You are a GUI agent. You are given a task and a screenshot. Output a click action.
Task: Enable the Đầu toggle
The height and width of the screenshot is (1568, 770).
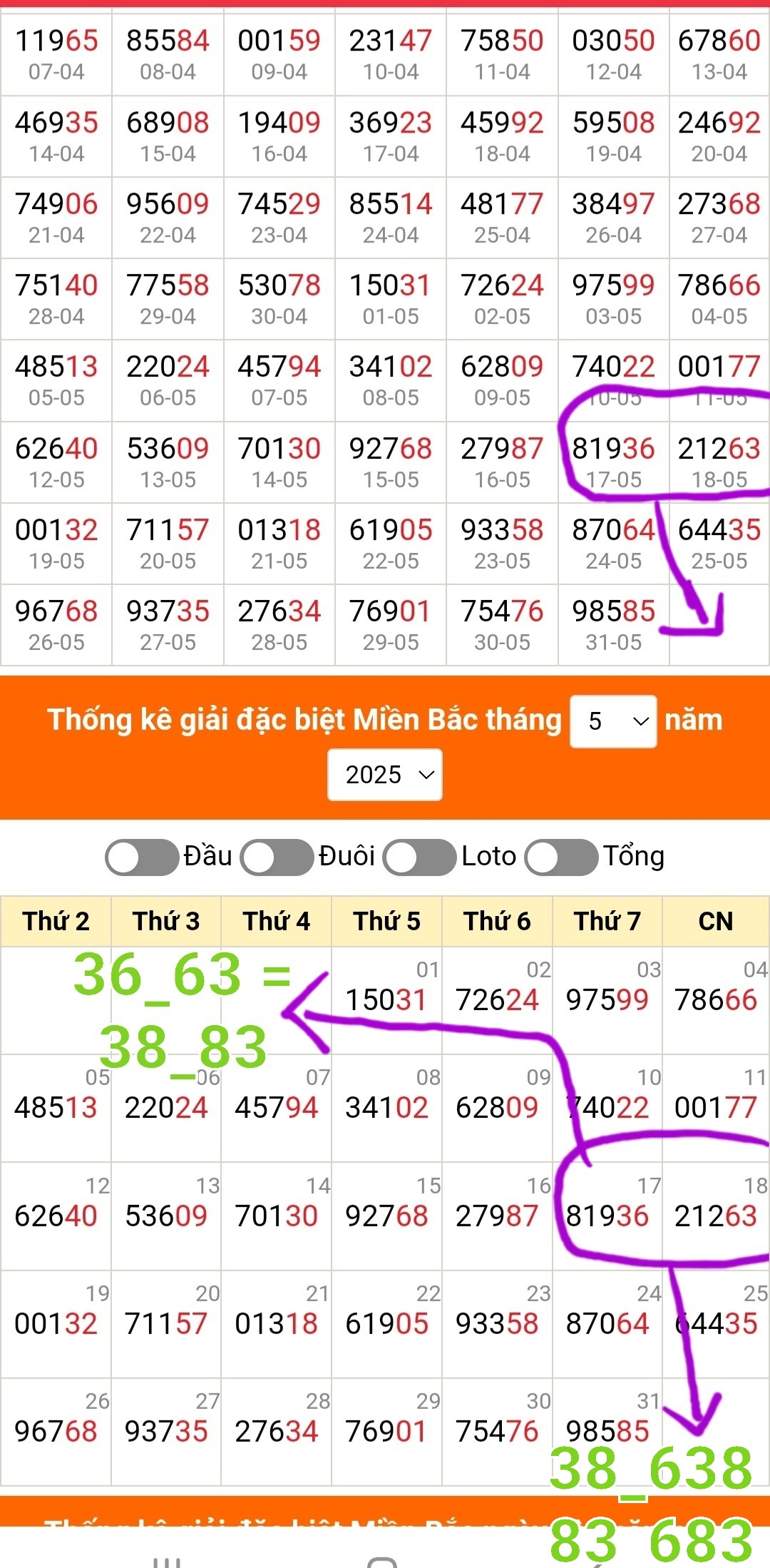pyautogui.click(x=142, y=857)
